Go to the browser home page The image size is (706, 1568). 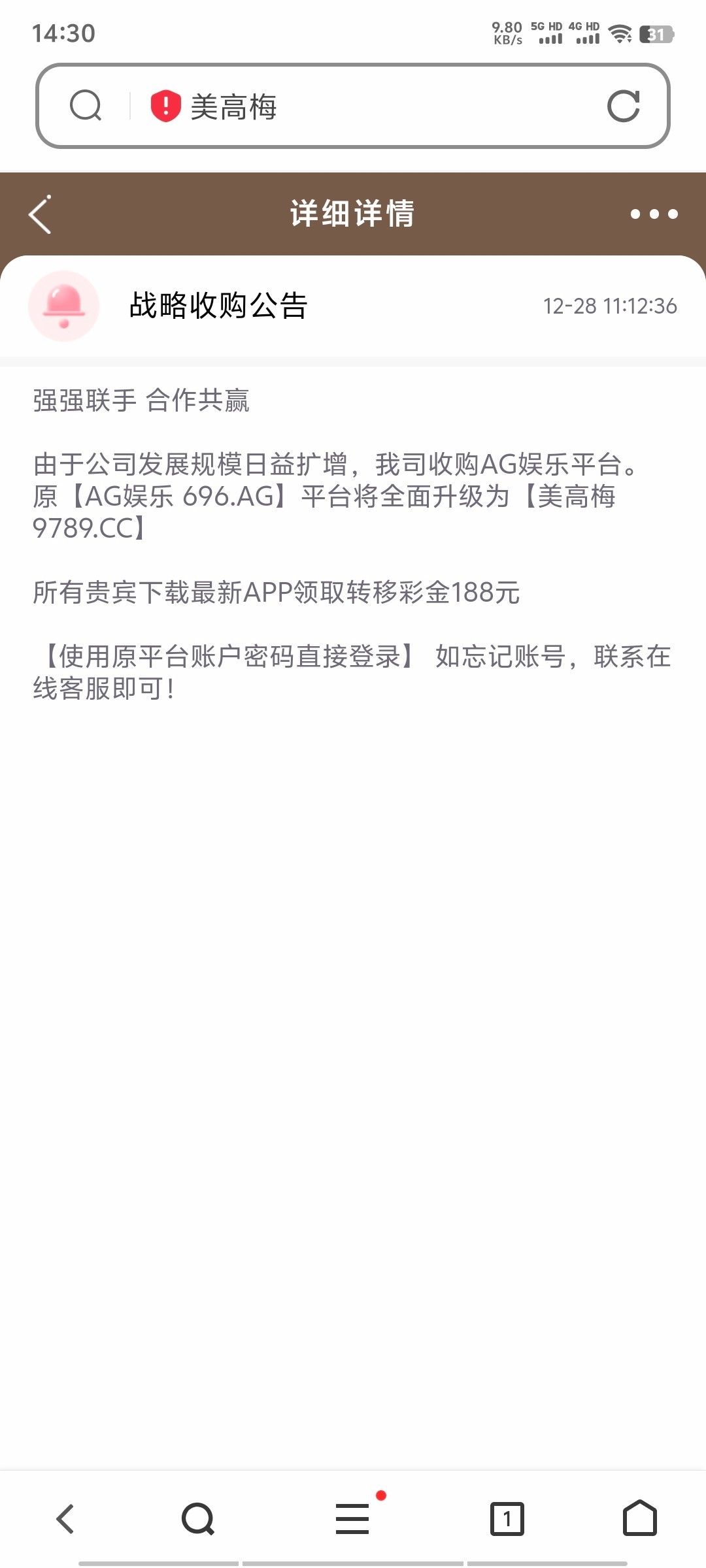pyautogui.click(x=640, y=1518)
